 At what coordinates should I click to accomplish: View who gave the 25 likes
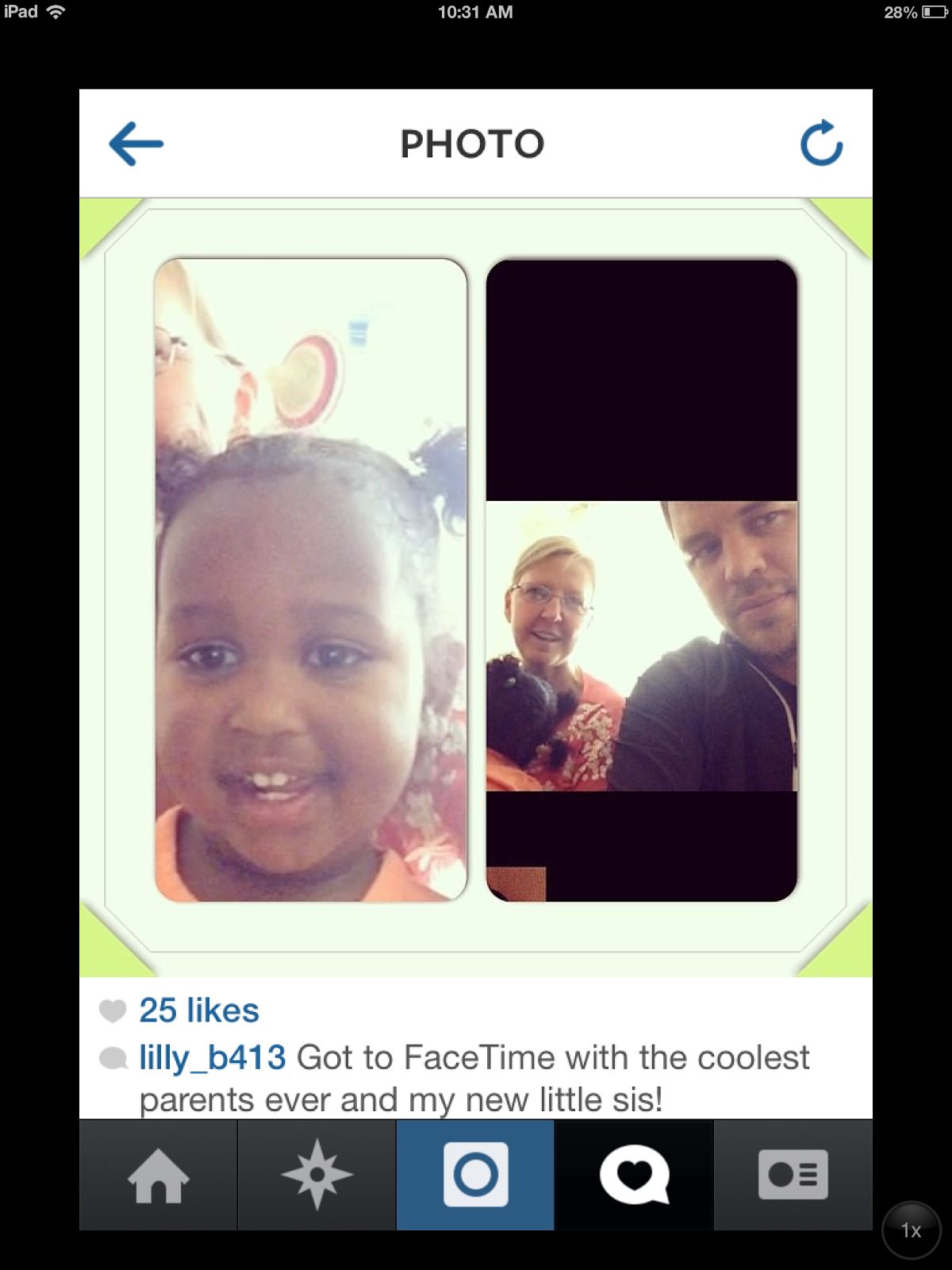coord(199,1010)
